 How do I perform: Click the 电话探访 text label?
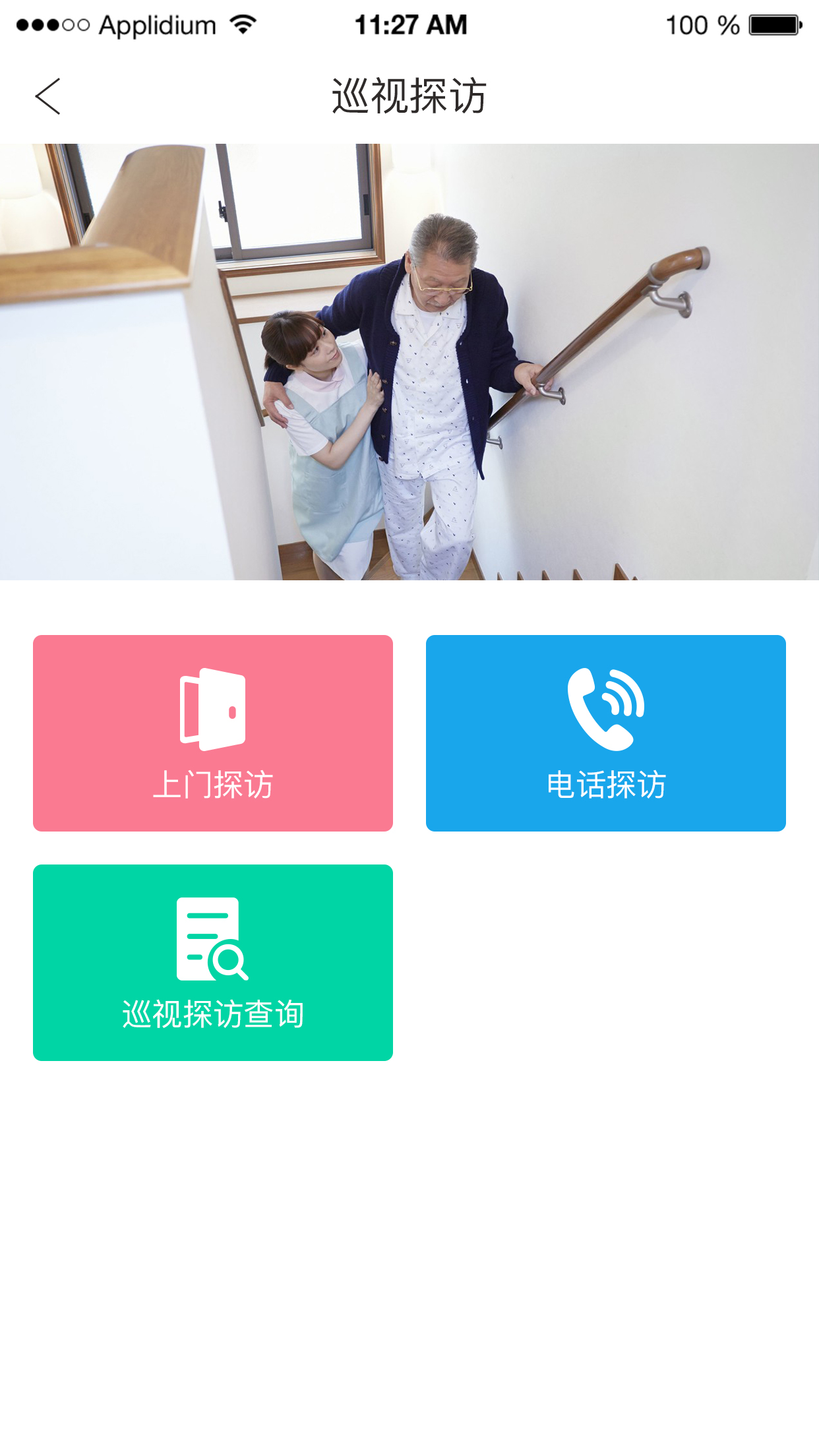(605, 785)
